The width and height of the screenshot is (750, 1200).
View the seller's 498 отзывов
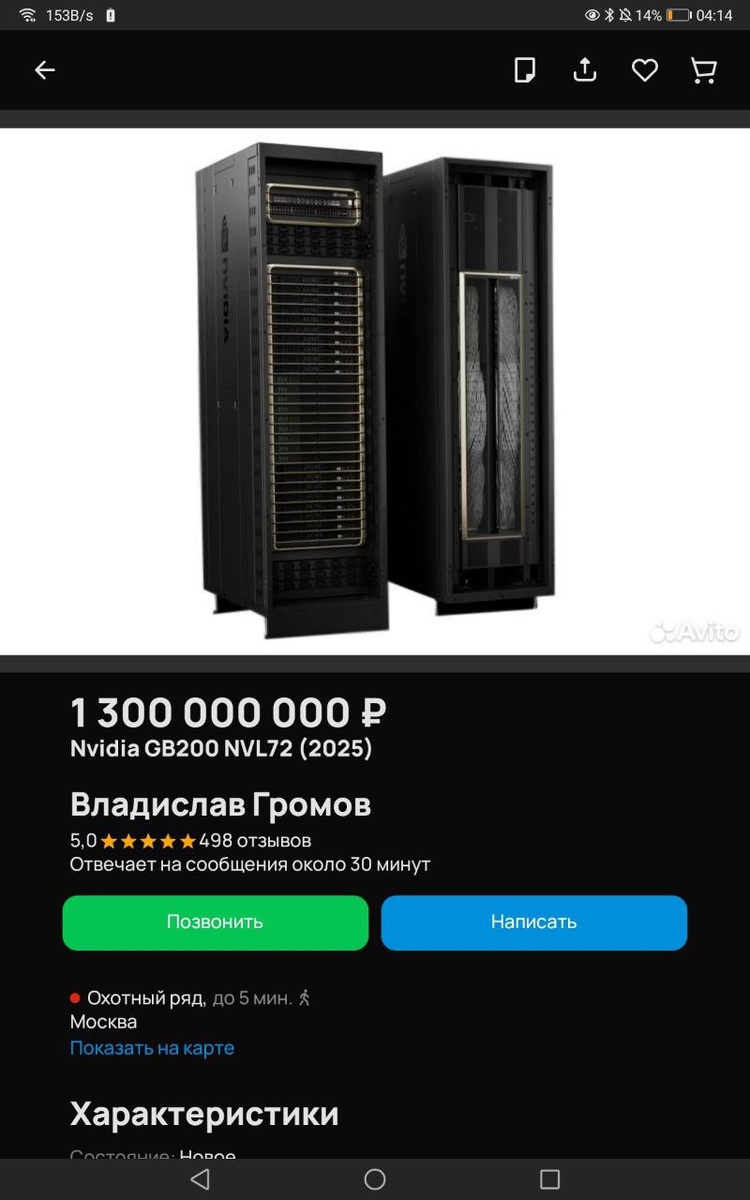pos(255,840)
